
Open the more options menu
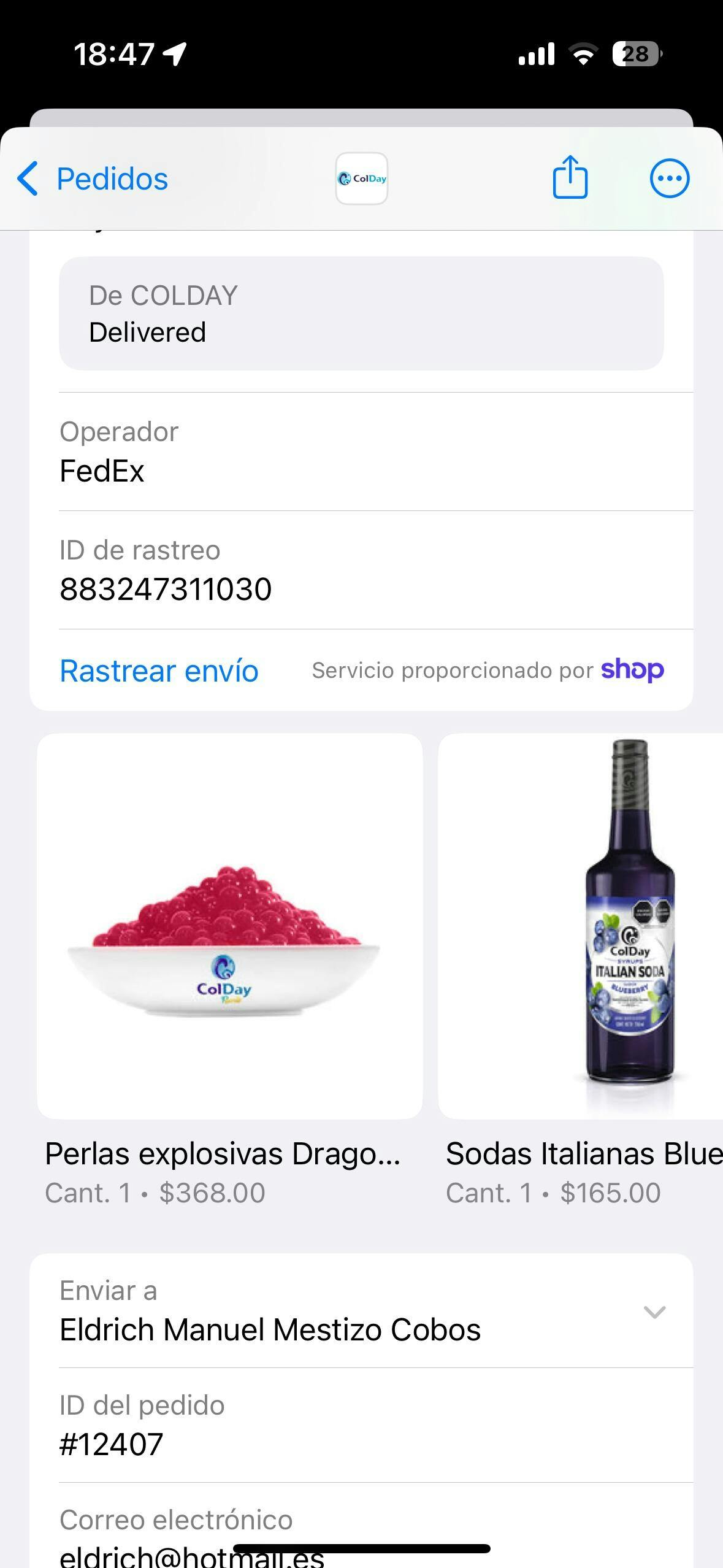point(669,179)
